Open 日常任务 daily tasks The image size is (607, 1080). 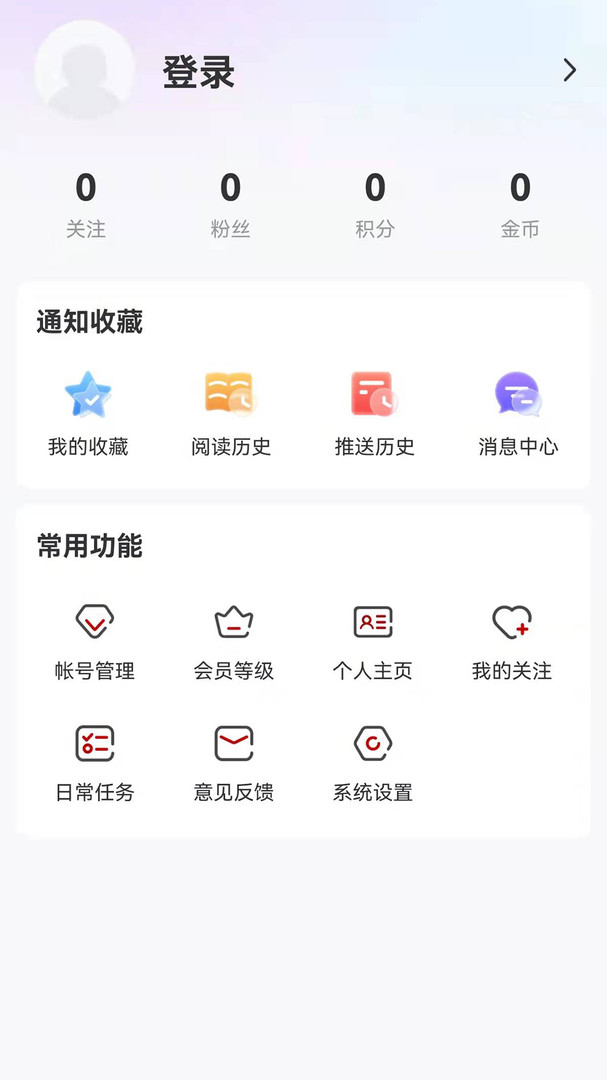coord(95,763)
